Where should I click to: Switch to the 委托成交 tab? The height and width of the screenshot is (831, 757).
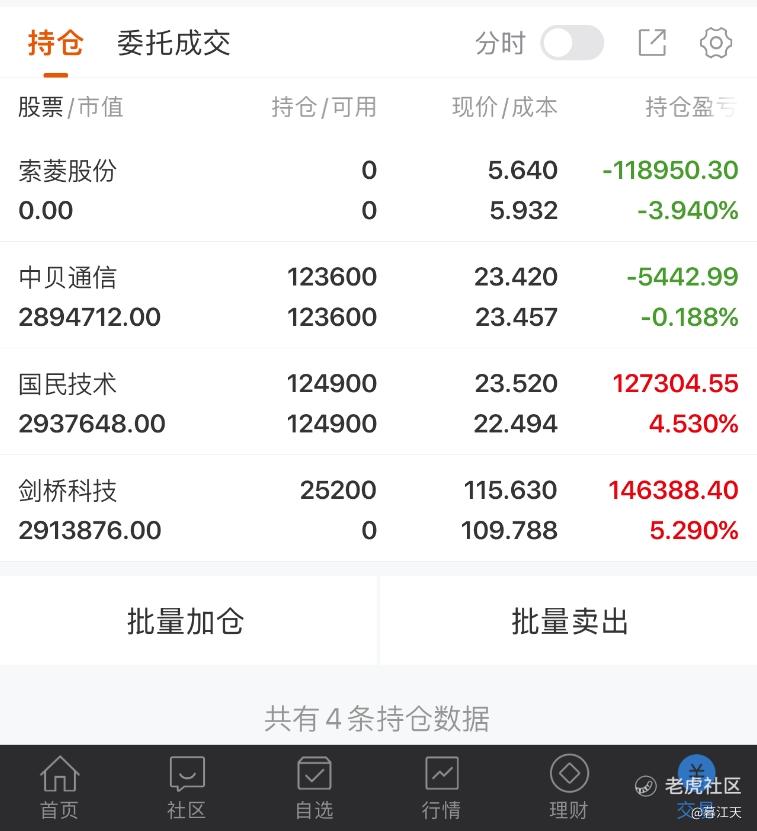click(x=174, y=43)
